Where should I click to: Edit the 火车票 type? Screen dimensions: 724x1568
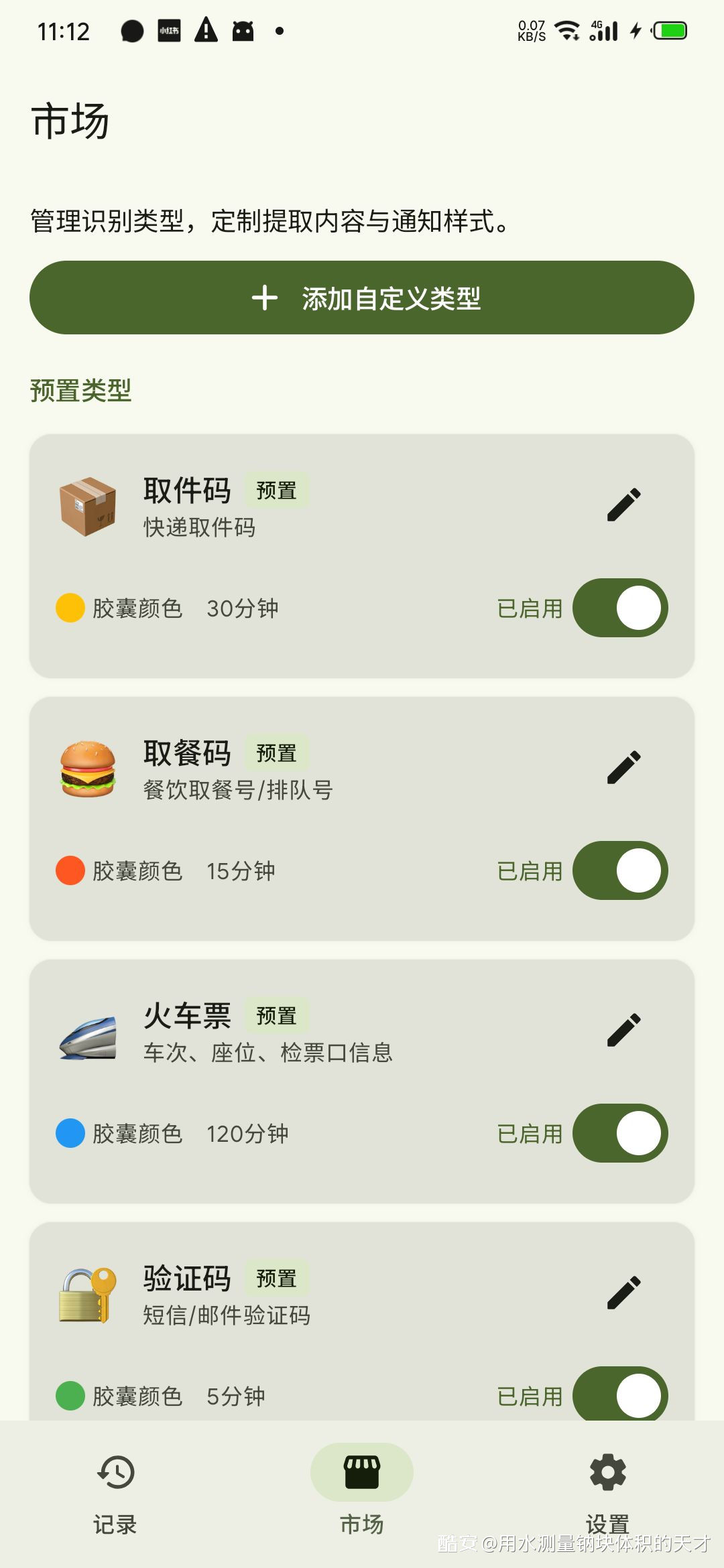click(623, 1030)
